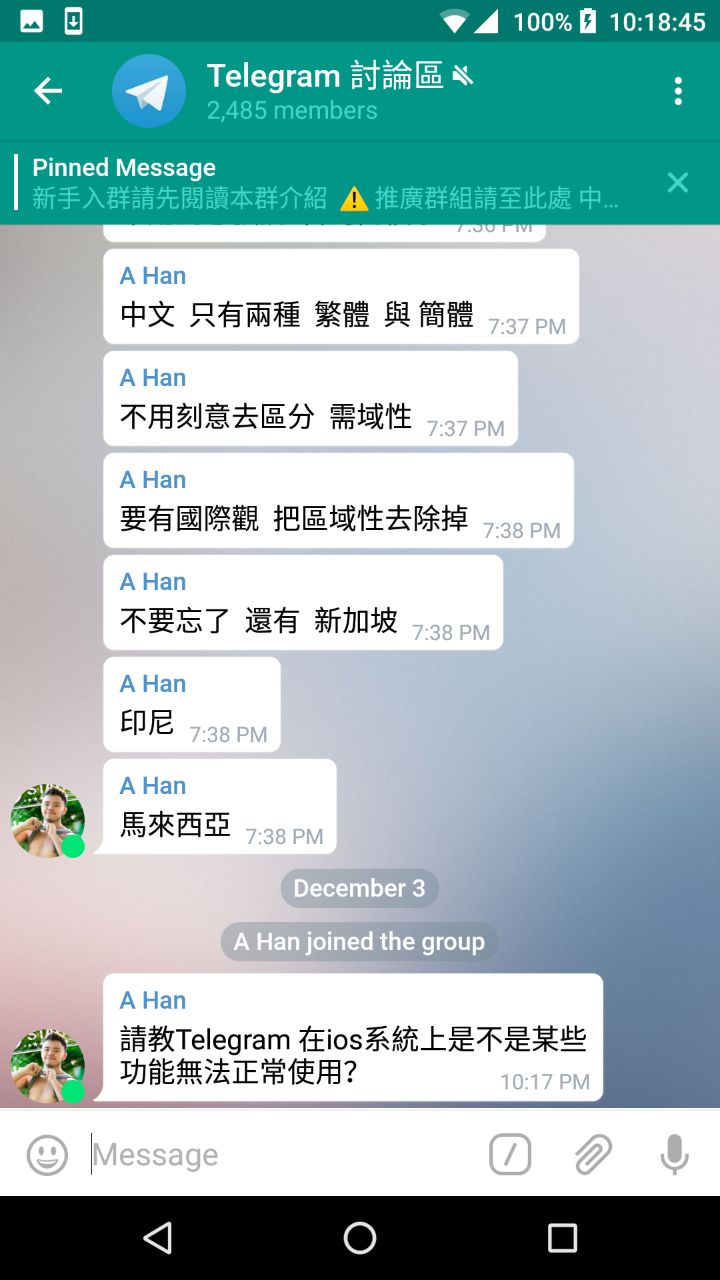Focus the Message text field
Viewport: 720px width, 1280px height.
pos(280,1155)
